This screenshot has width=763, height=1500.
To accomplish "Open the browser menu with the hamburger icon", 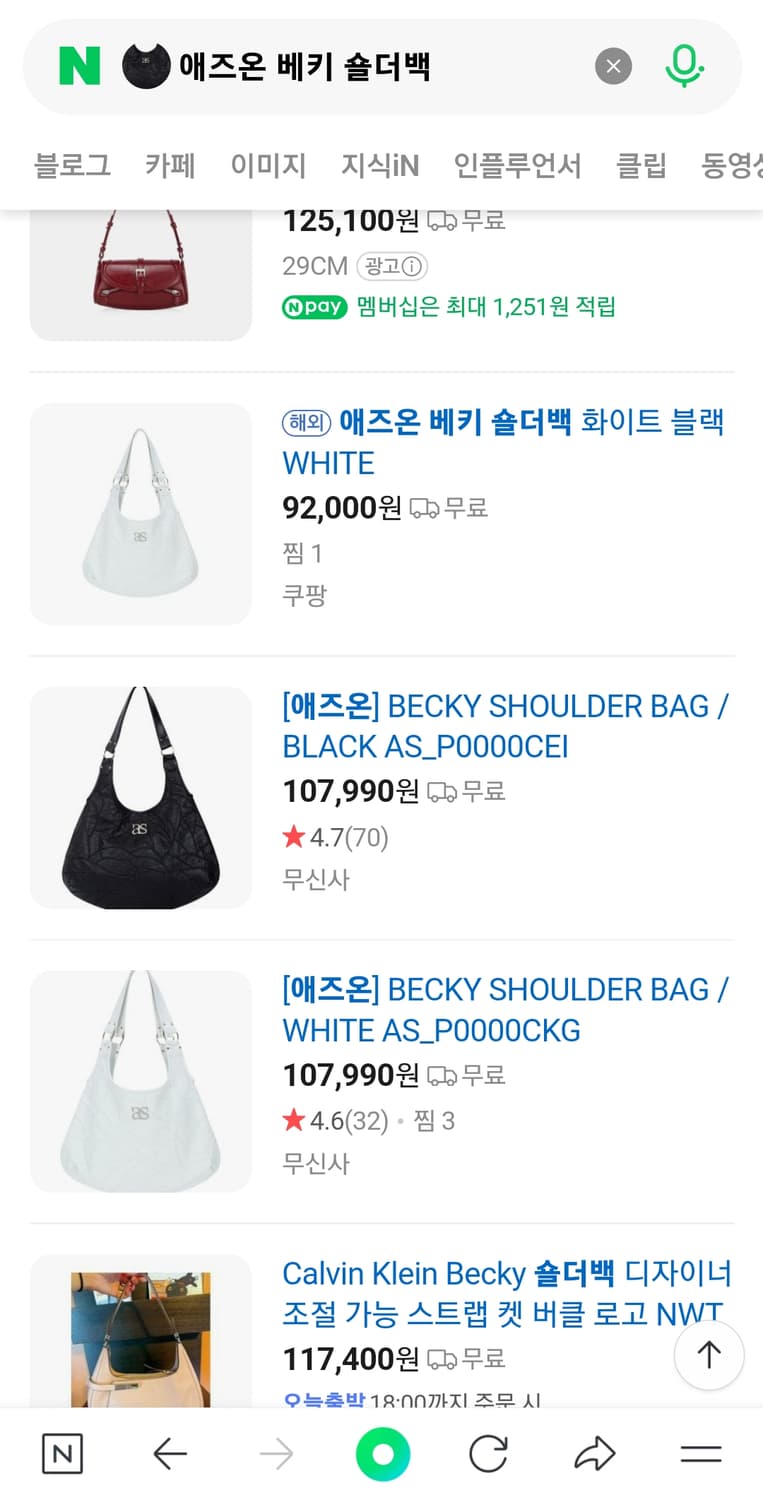I will pyautogui.click(x=701, y=1454).
